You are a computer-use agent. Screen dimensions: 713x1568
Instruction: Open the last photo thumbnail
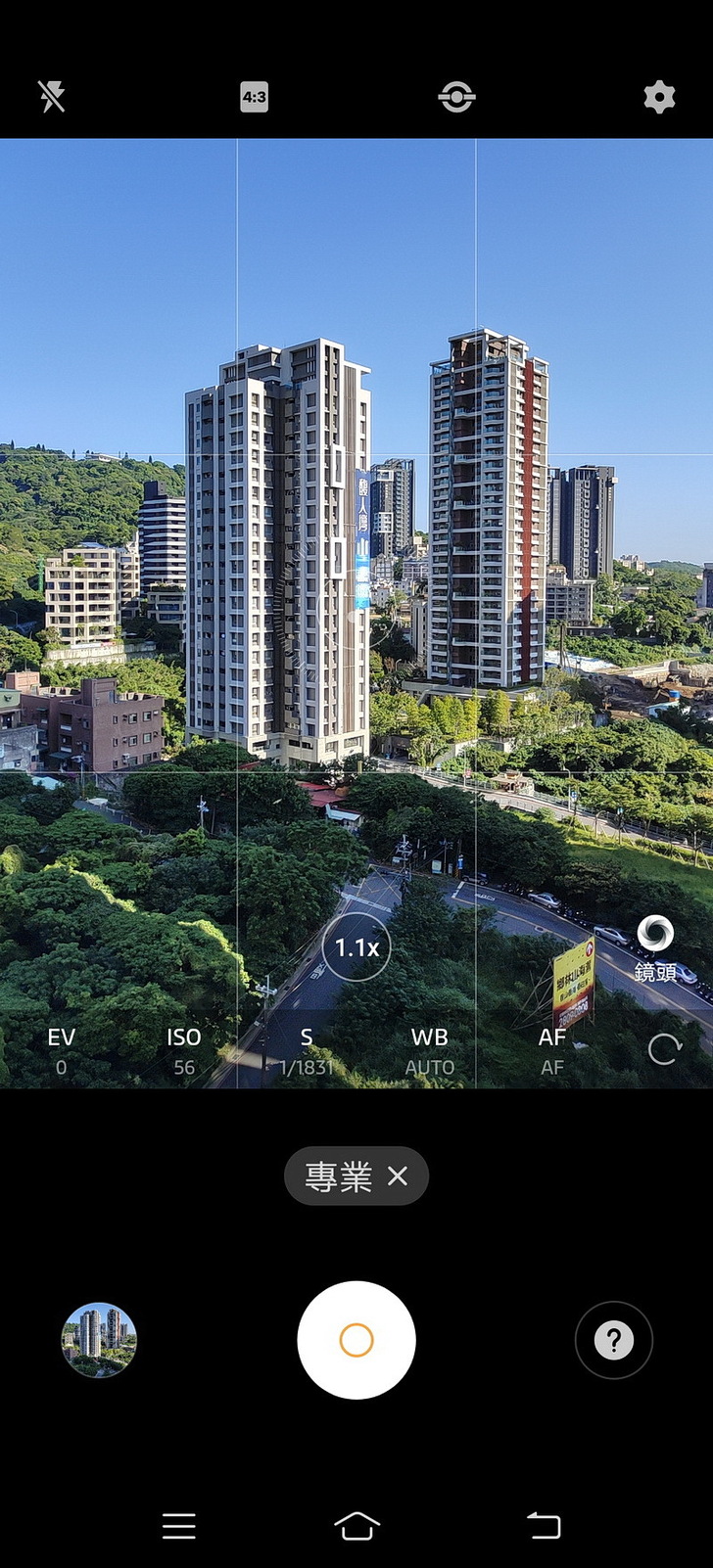[x=99, y=1340]
